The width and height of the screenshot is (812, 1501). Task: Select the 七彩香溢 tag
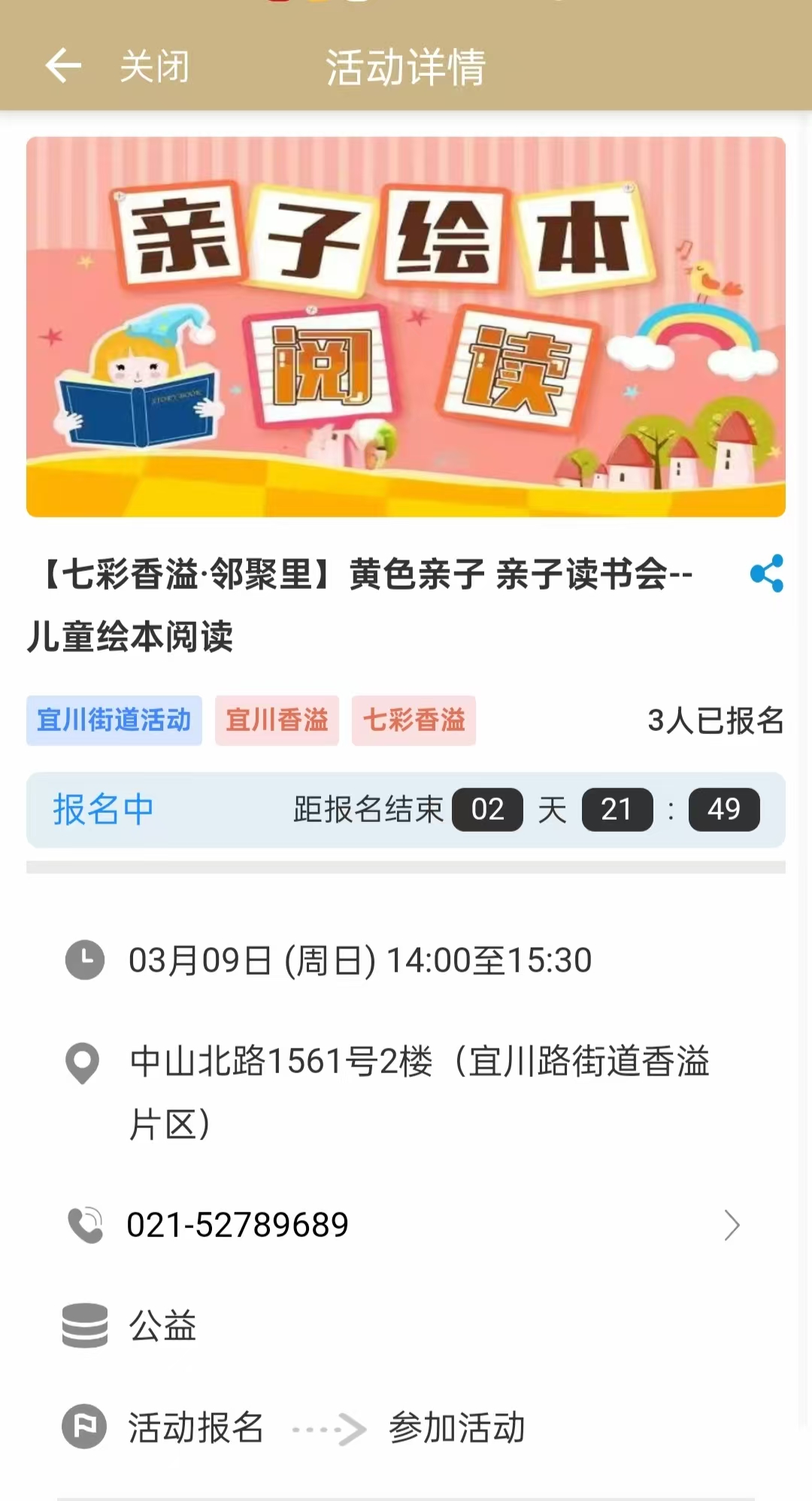(414, 720)
